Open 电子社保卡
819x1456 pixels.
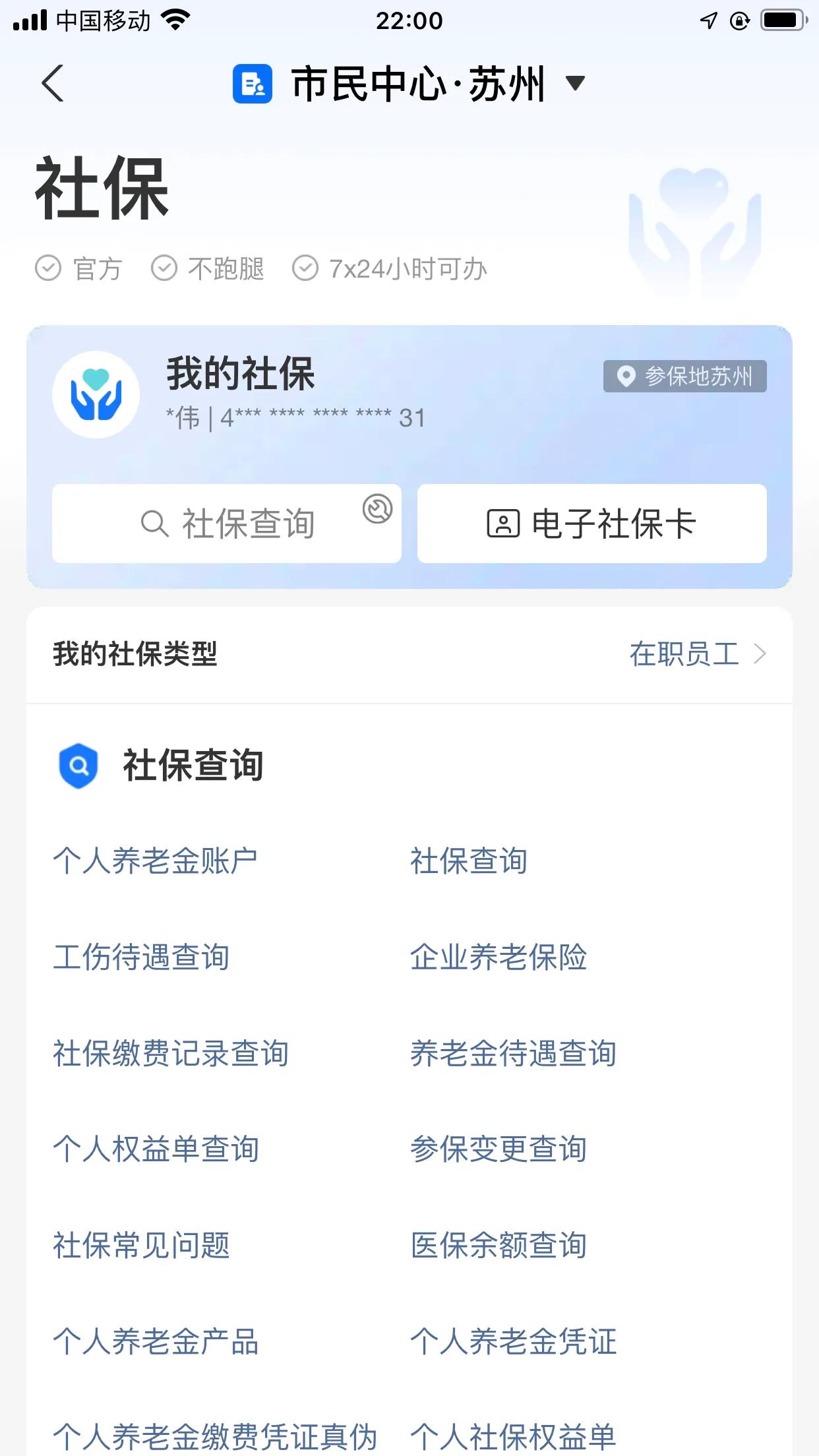tap(591, 524)
